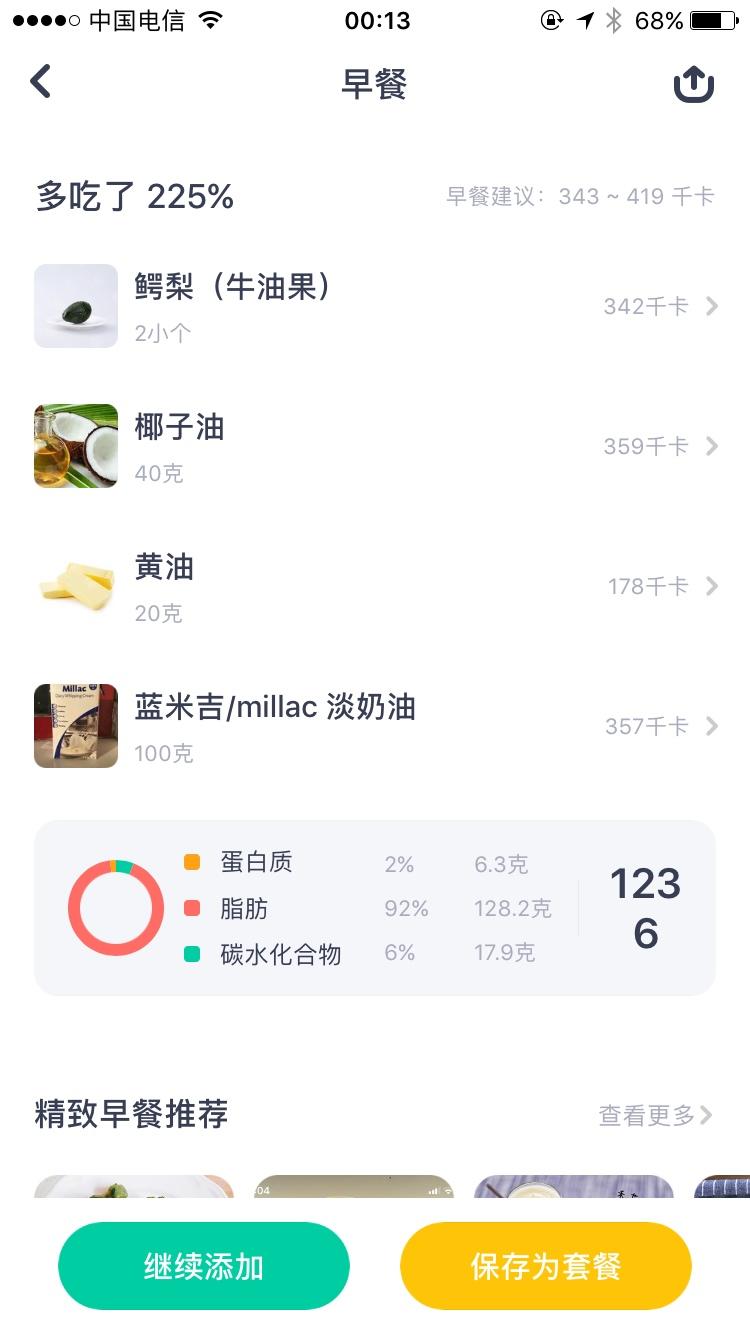750x1334 pixels.
Task: Expand details for 鳄梨（牛油果）entry
Action: [711, 306]
